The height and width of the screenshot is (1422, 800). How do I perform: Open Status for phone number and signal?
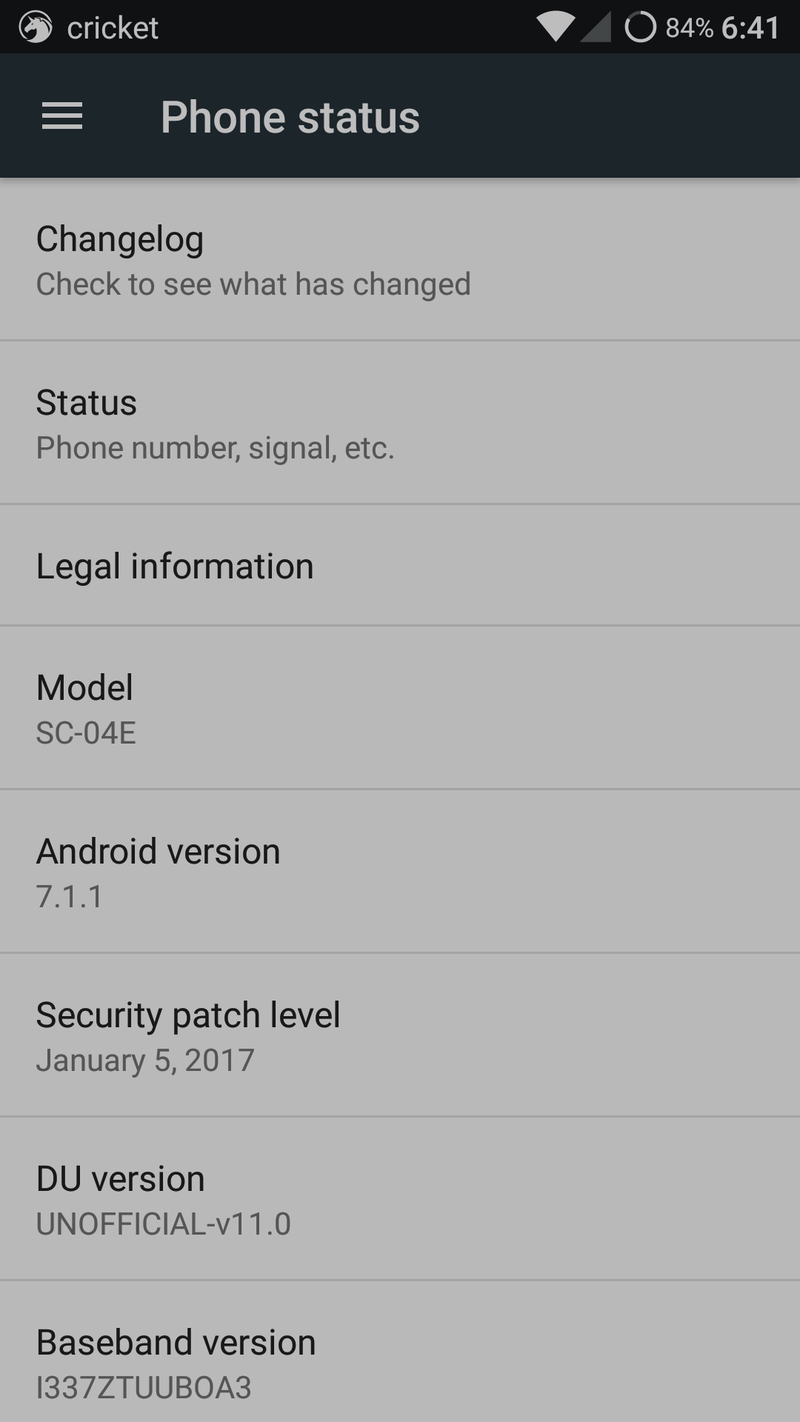pos(400,423)
